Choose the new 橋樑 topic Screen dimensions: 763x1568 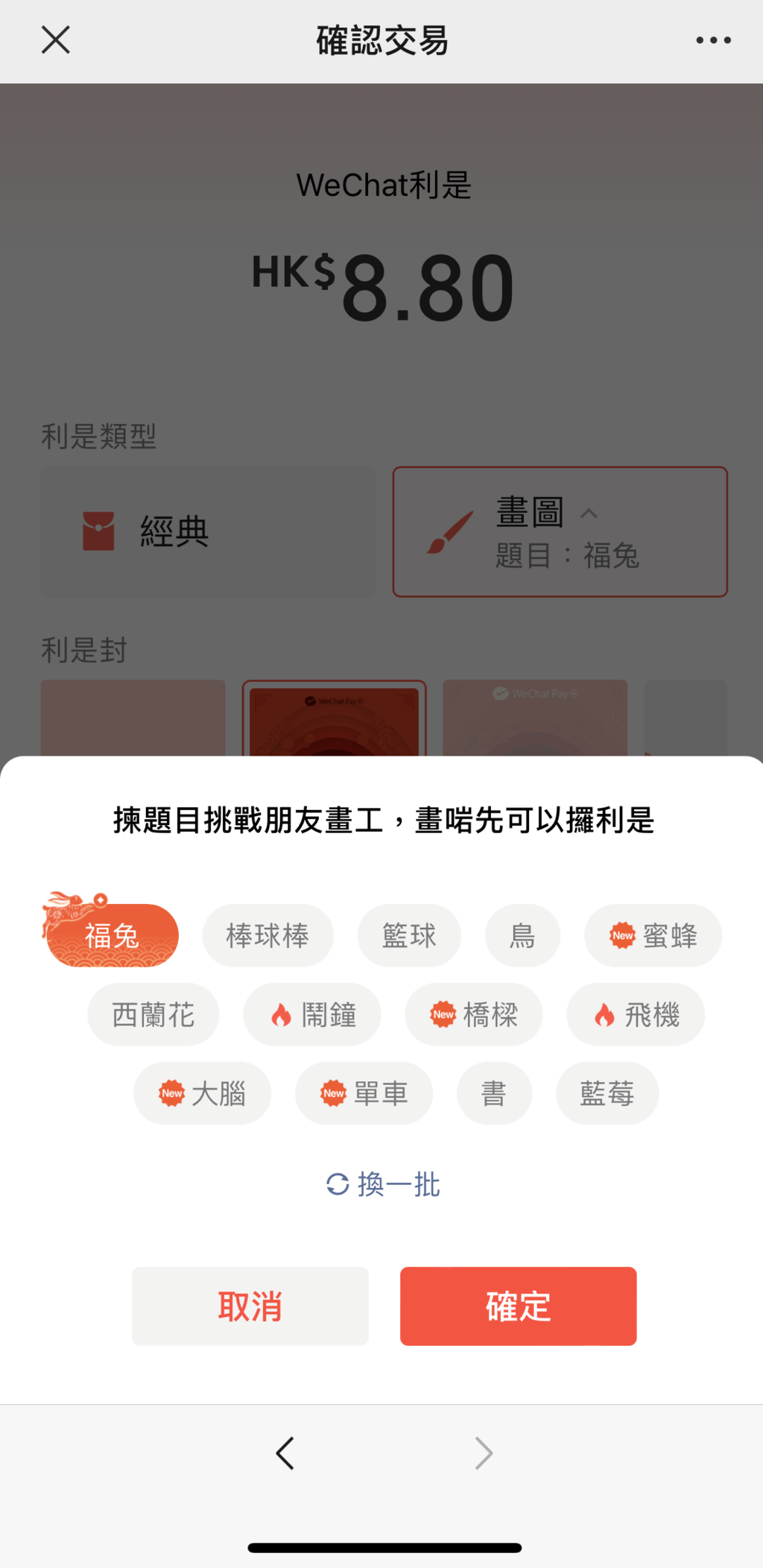click(474, 1014)
